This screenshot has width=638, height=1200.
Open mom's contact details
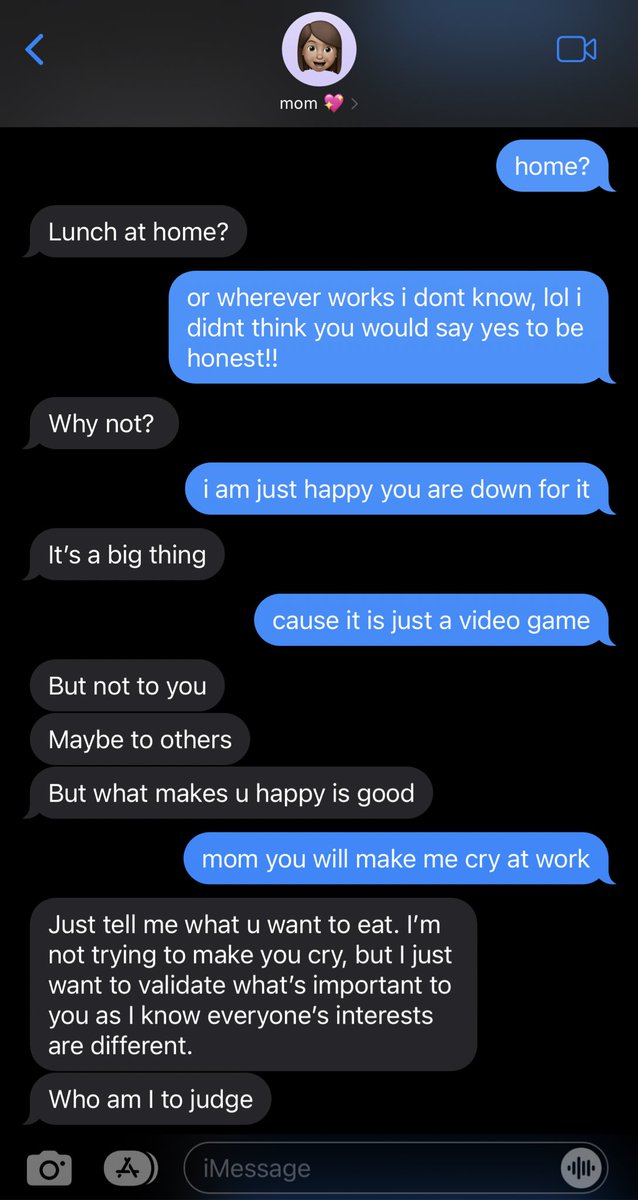point(318,60)
